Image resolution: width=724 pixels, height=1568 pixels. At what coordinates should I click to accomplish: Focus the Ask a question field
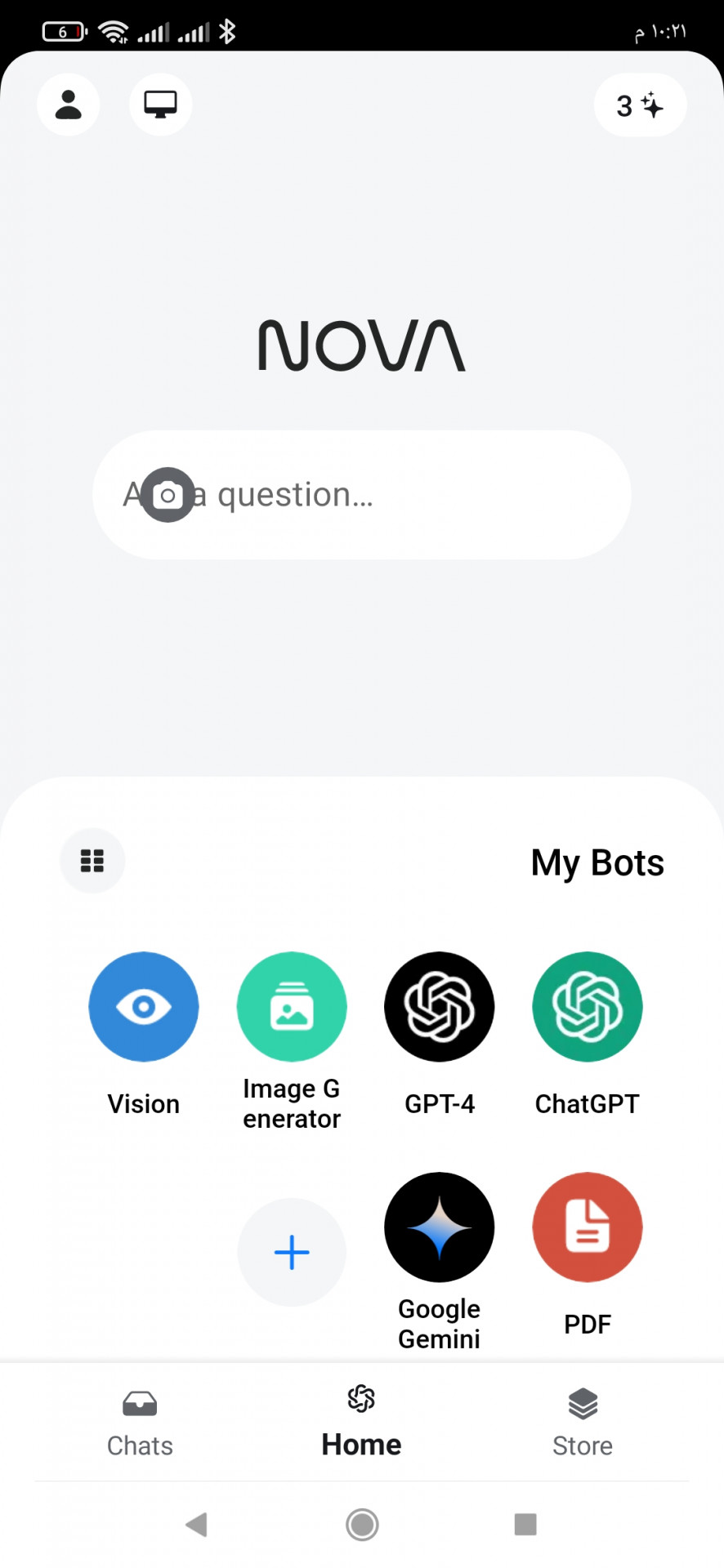pos(362,495)
